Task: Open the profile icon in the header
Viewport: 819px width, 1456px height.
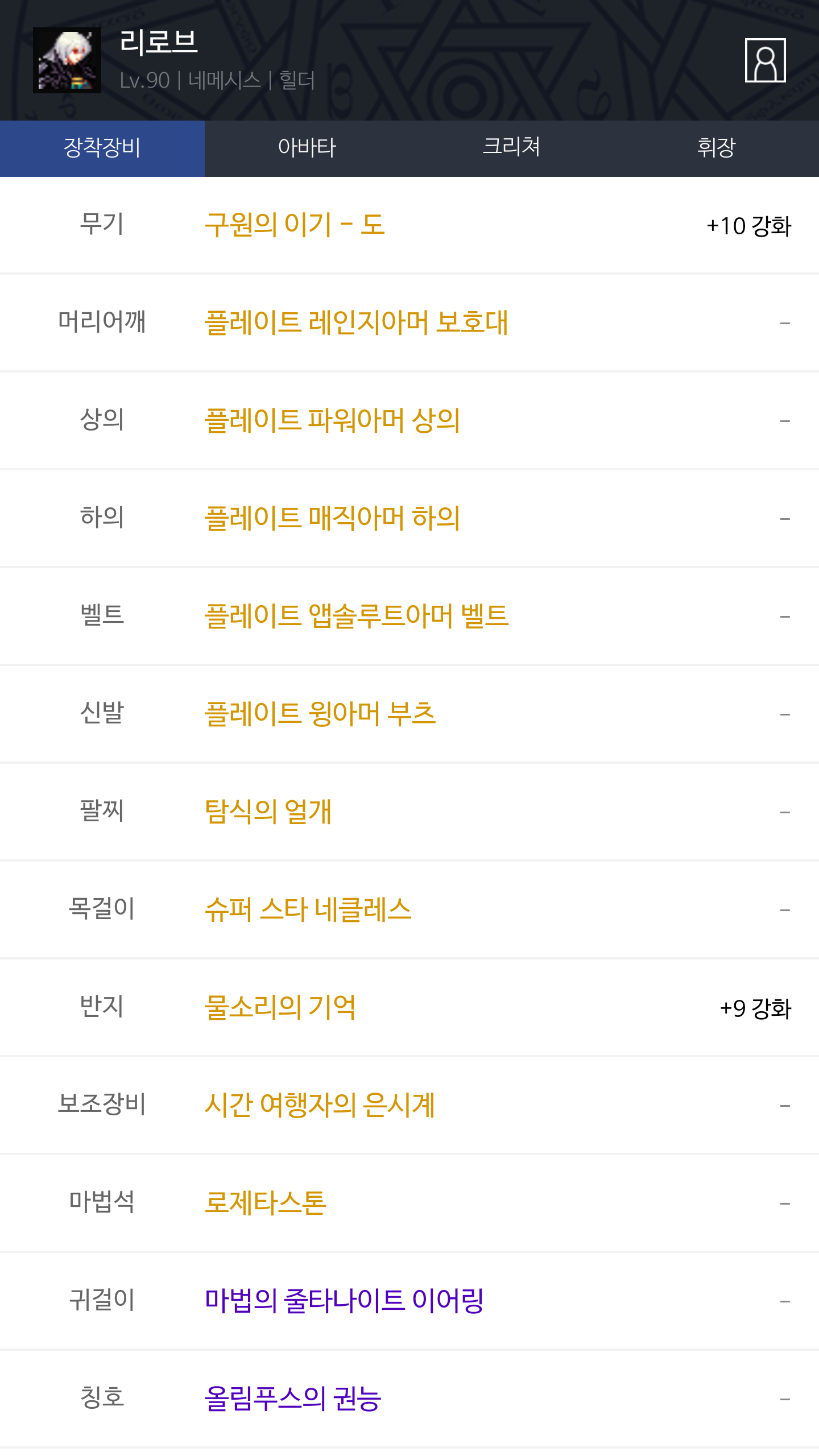Action: pos(765,60)
